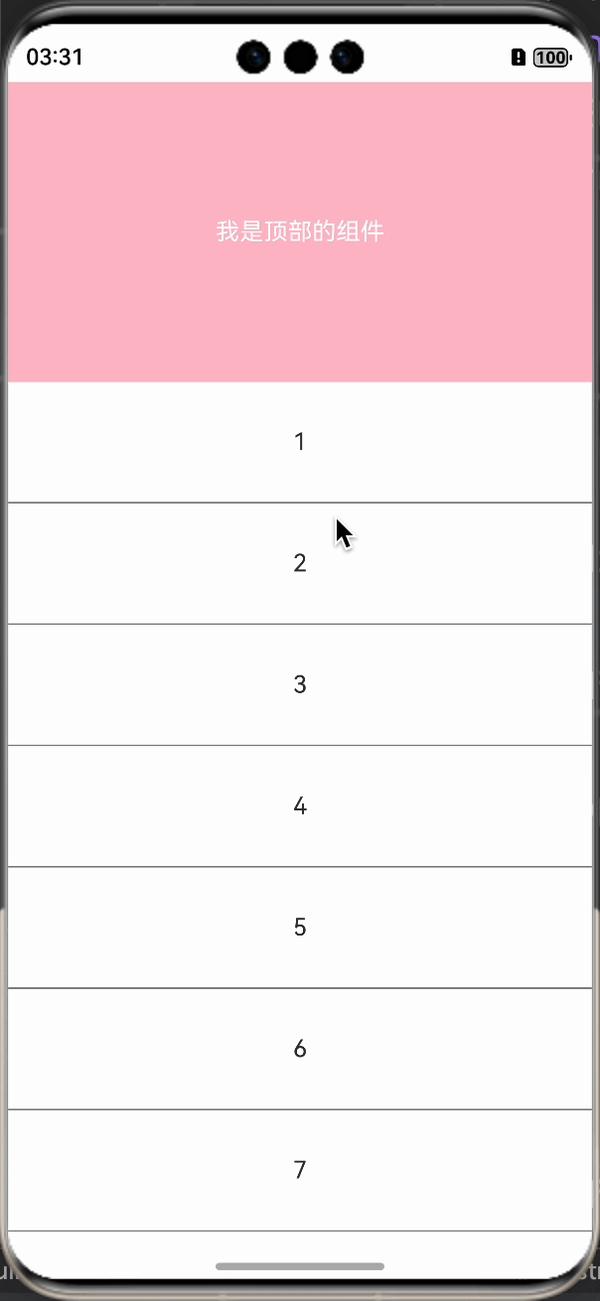Select list row 2
Viewport: 600px width, 1301px height.
click(x=299, y=563)
